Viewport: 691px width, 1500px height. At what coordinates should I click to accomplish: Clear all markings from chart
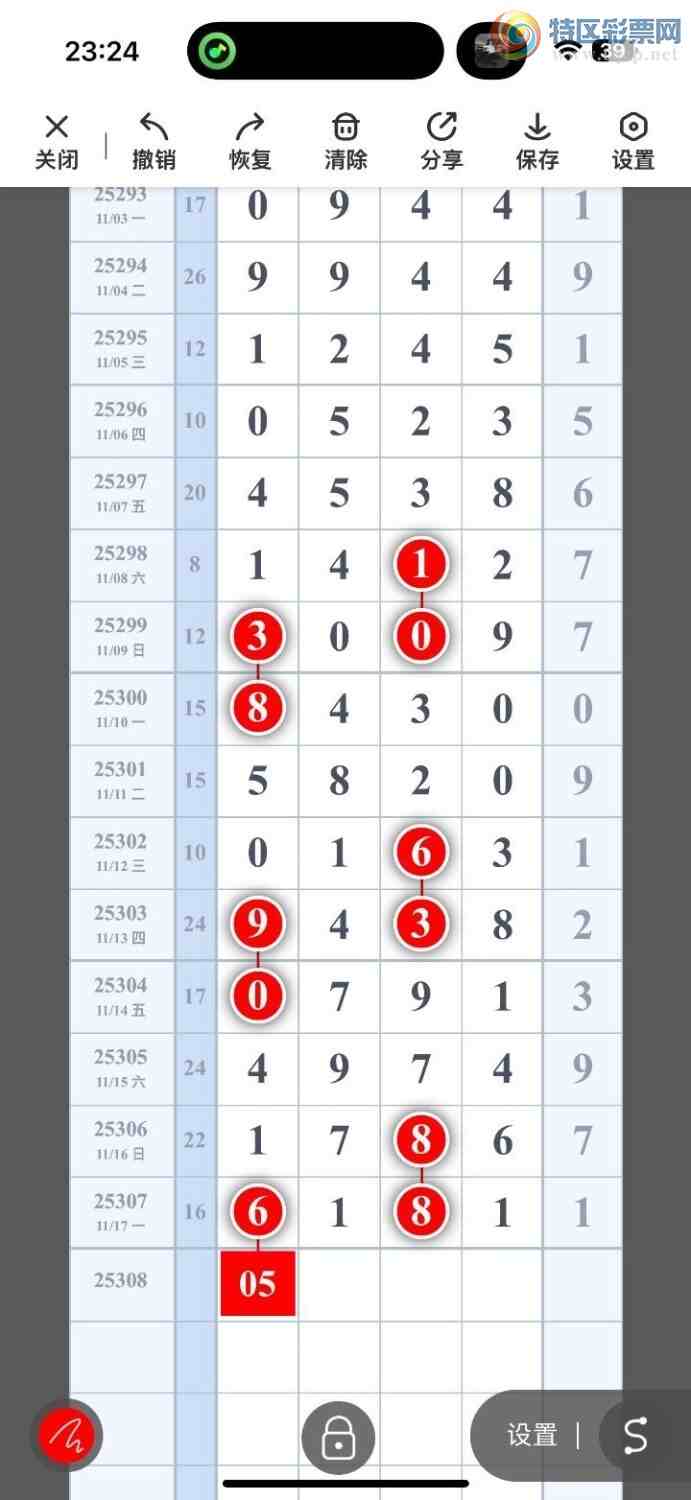tap(345, 141)
